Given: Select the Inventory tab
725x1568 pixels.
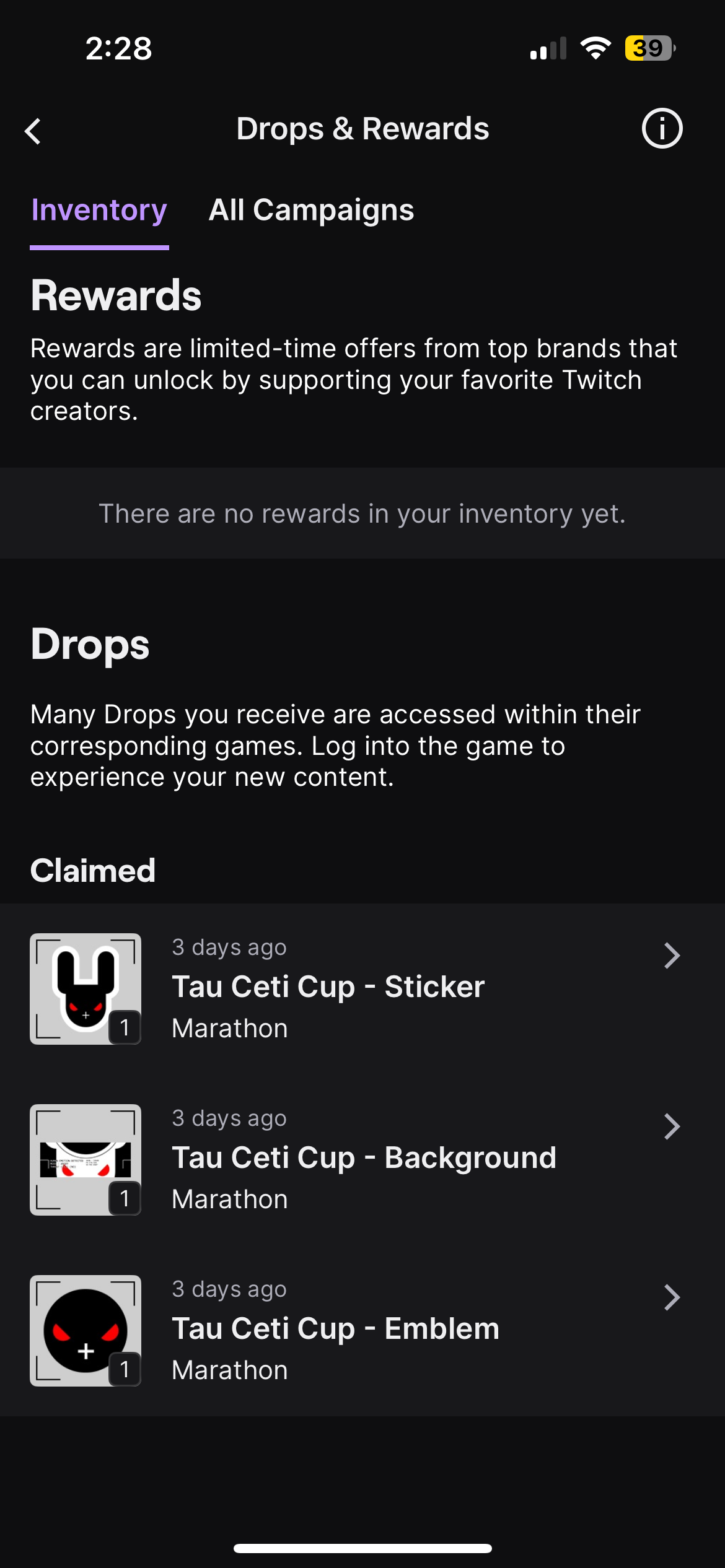Looking at the screenshot, I should [99, 210].
